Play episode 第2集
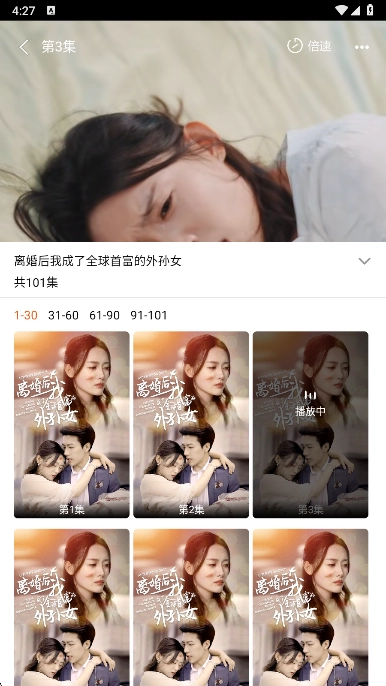 click(191, 424)
